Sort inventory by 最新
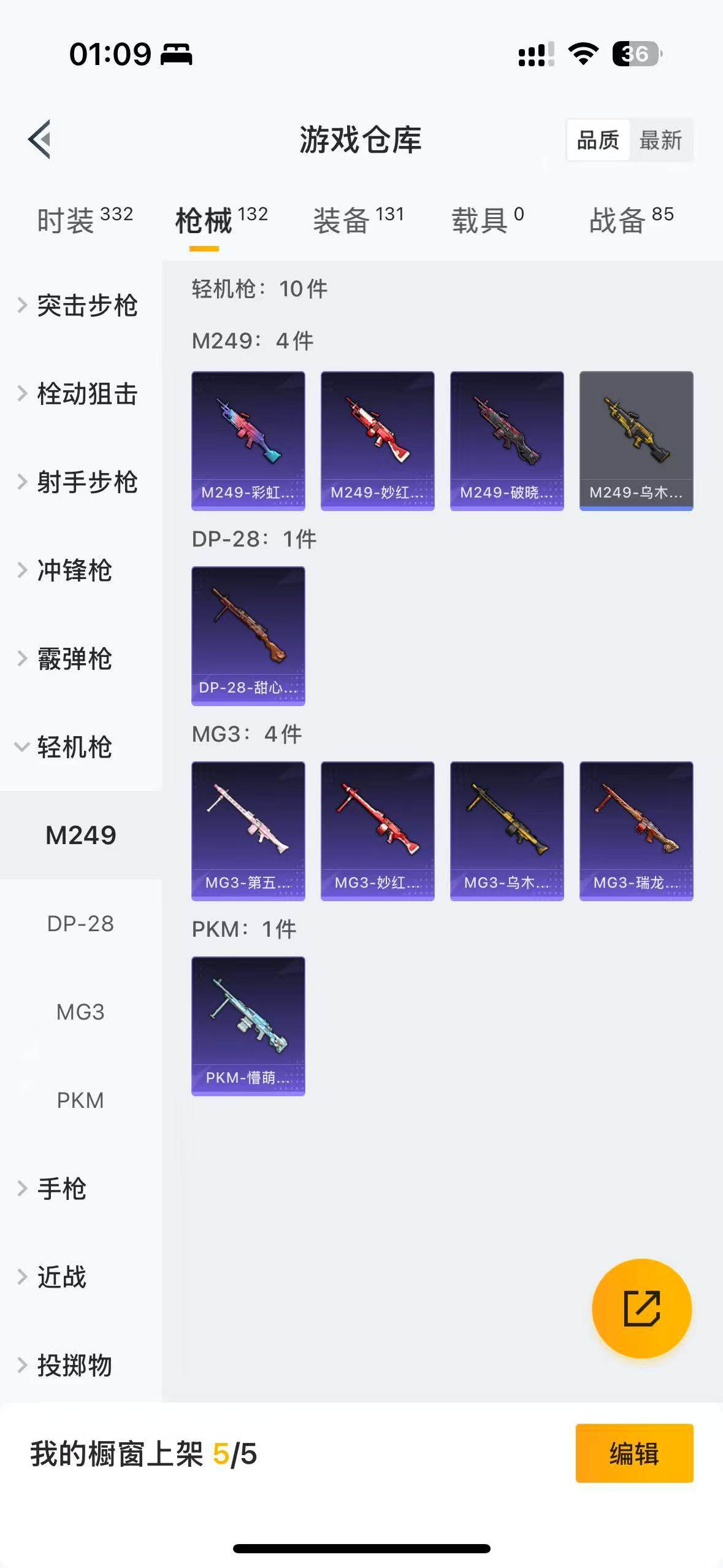The width and height of the screenshot is (723, 1568). pyautogui.click(x=660, y=140)
